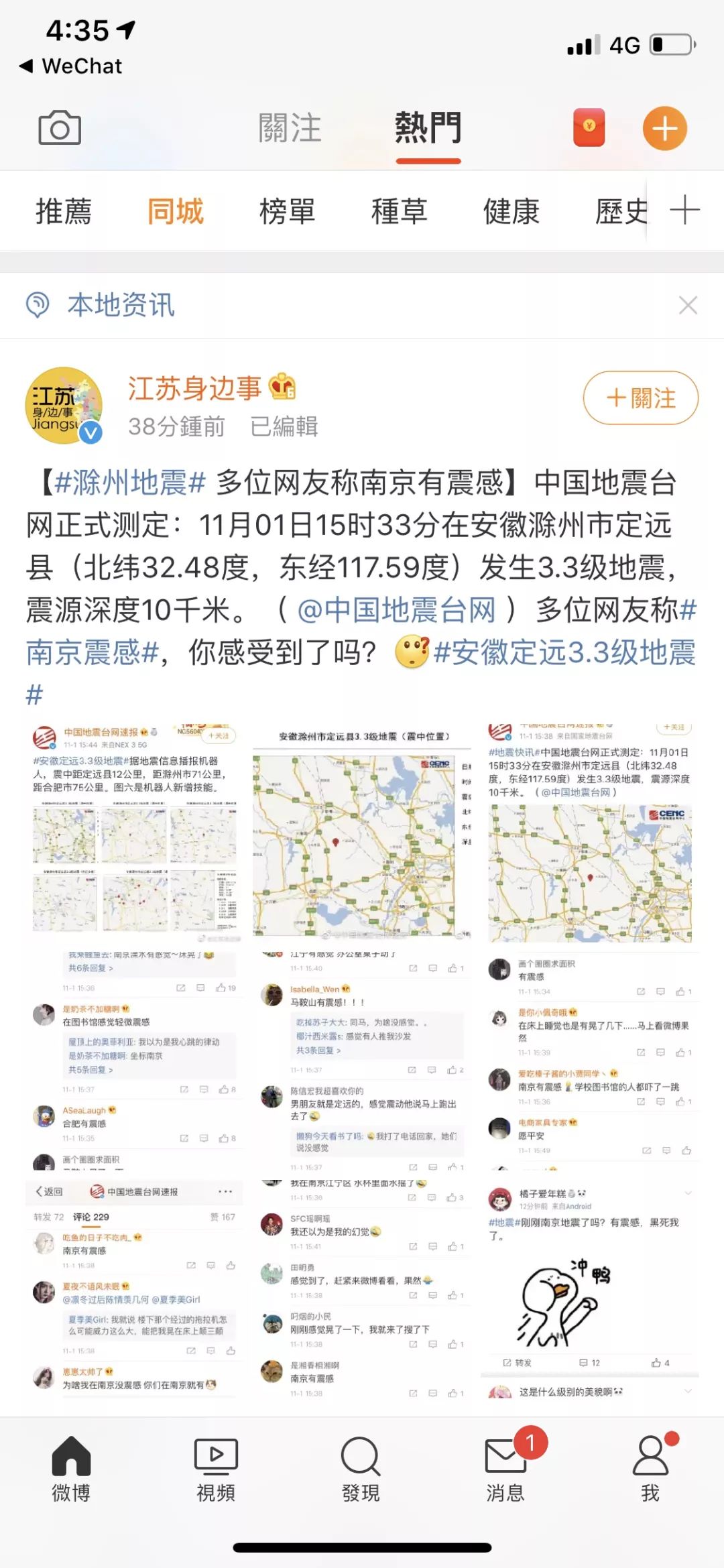Dismiss the 本地资讯 section
This screenshot has width=724, height=1568.
click(688, 306)
